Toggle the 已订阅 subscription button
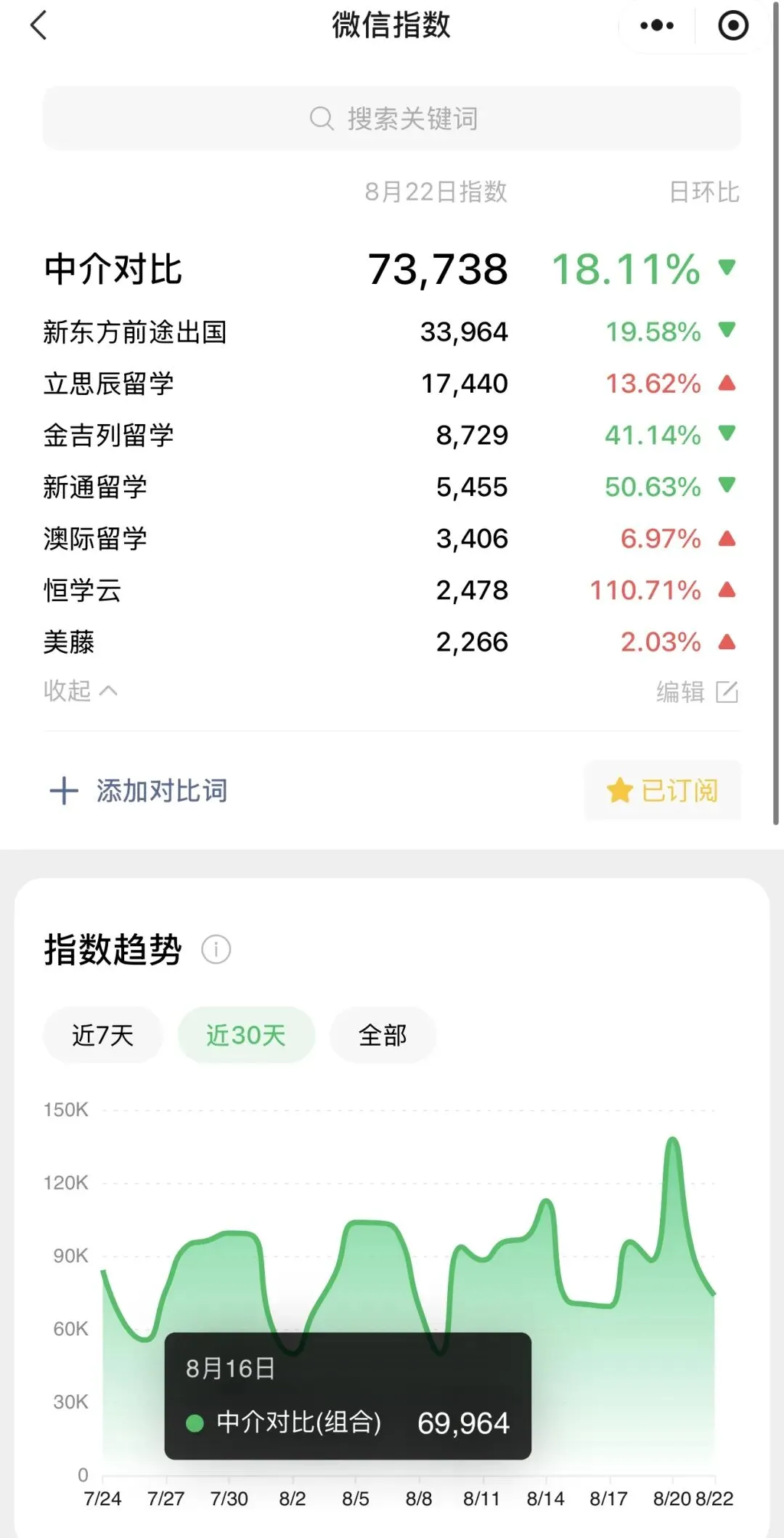Image resolution: width=784 pixels, height=1538 pixels. 663,791
